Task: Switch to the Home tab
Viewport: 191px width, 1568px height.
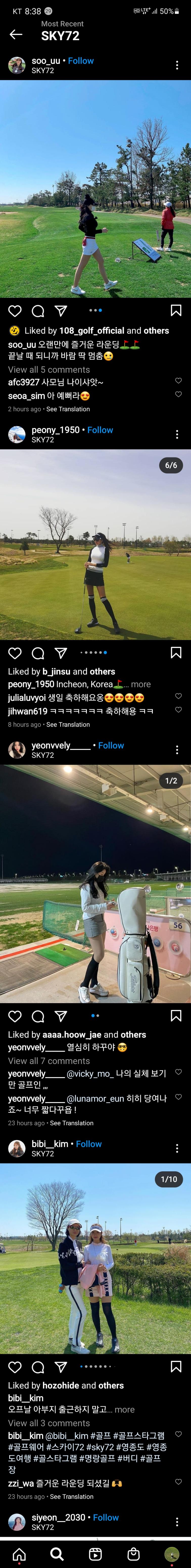Action: click(x=19, y=1553)
